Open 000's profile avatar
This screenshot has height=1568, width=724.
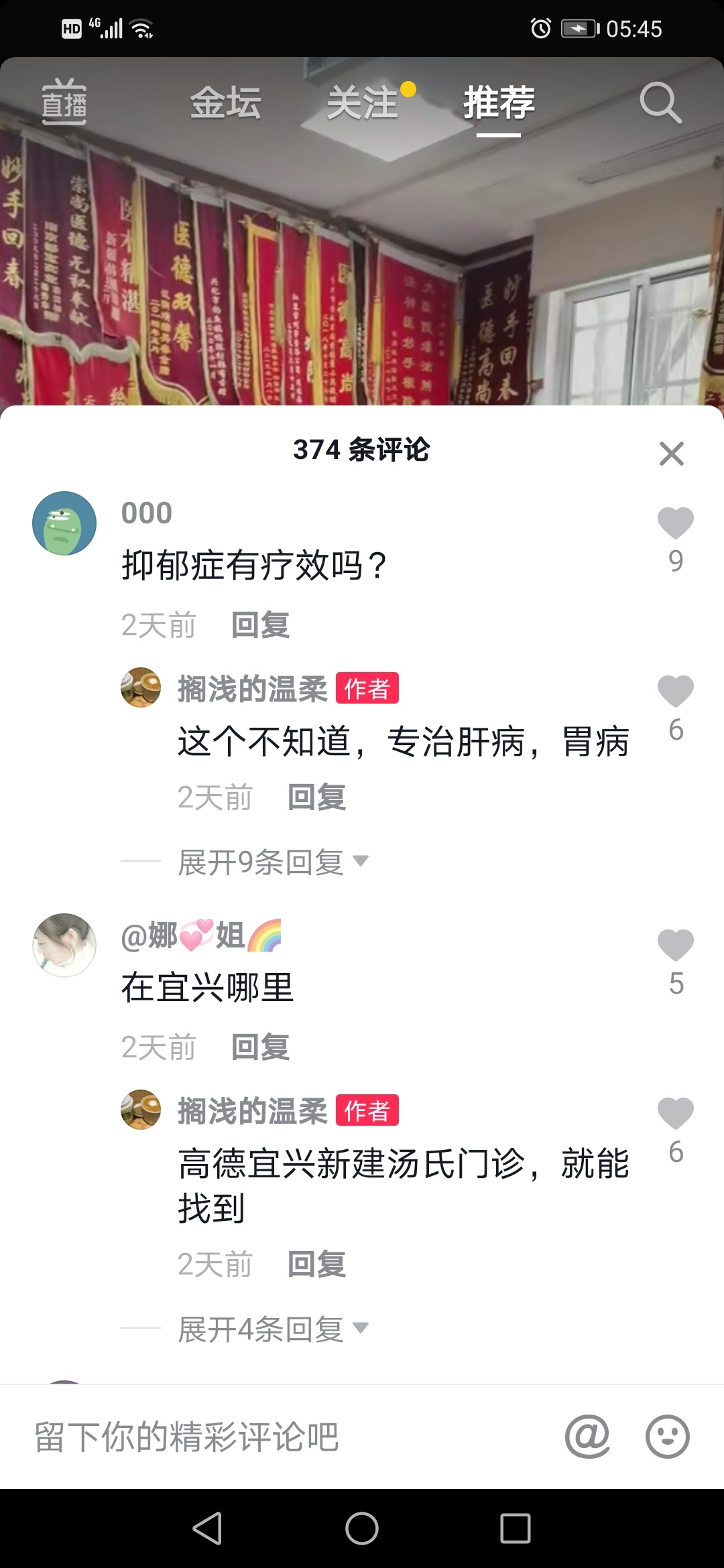[64, 523]
